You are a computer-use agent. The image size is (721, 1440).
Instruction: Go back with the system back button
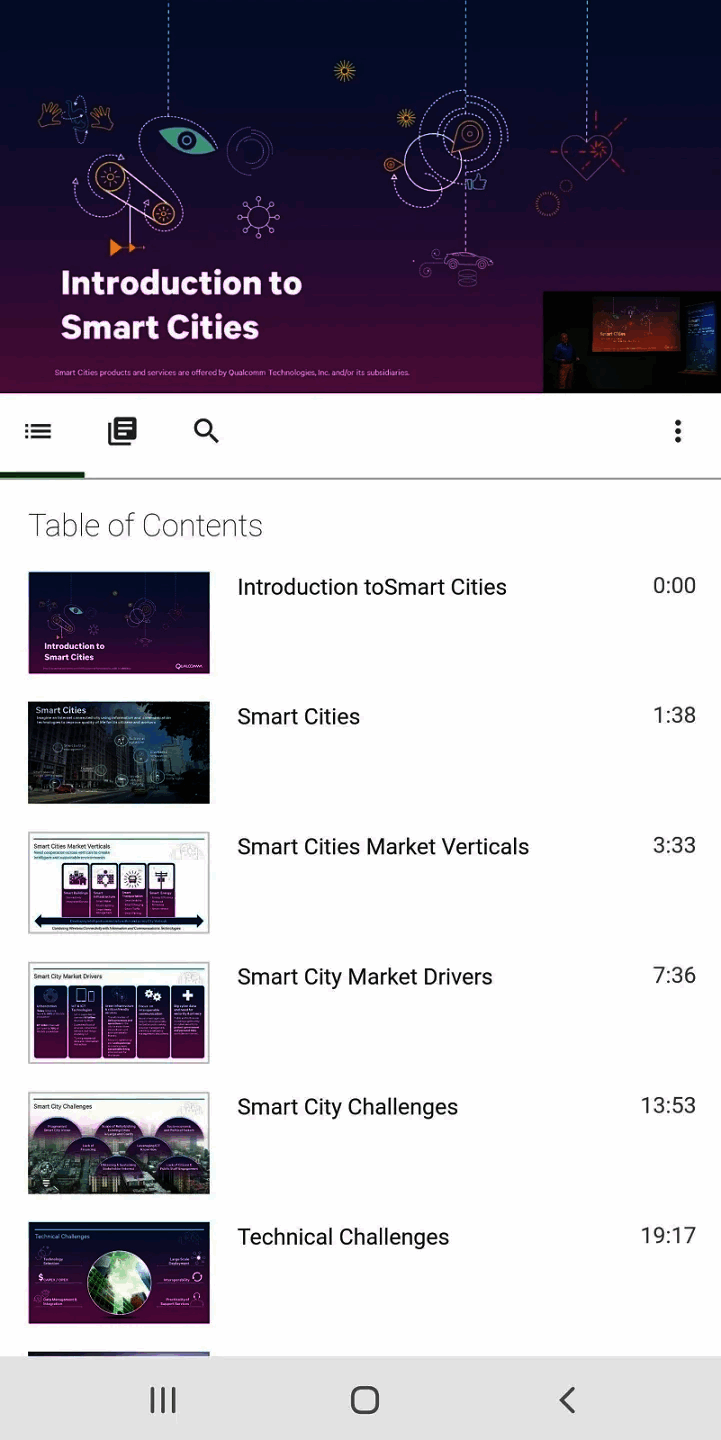point(567,1400)
